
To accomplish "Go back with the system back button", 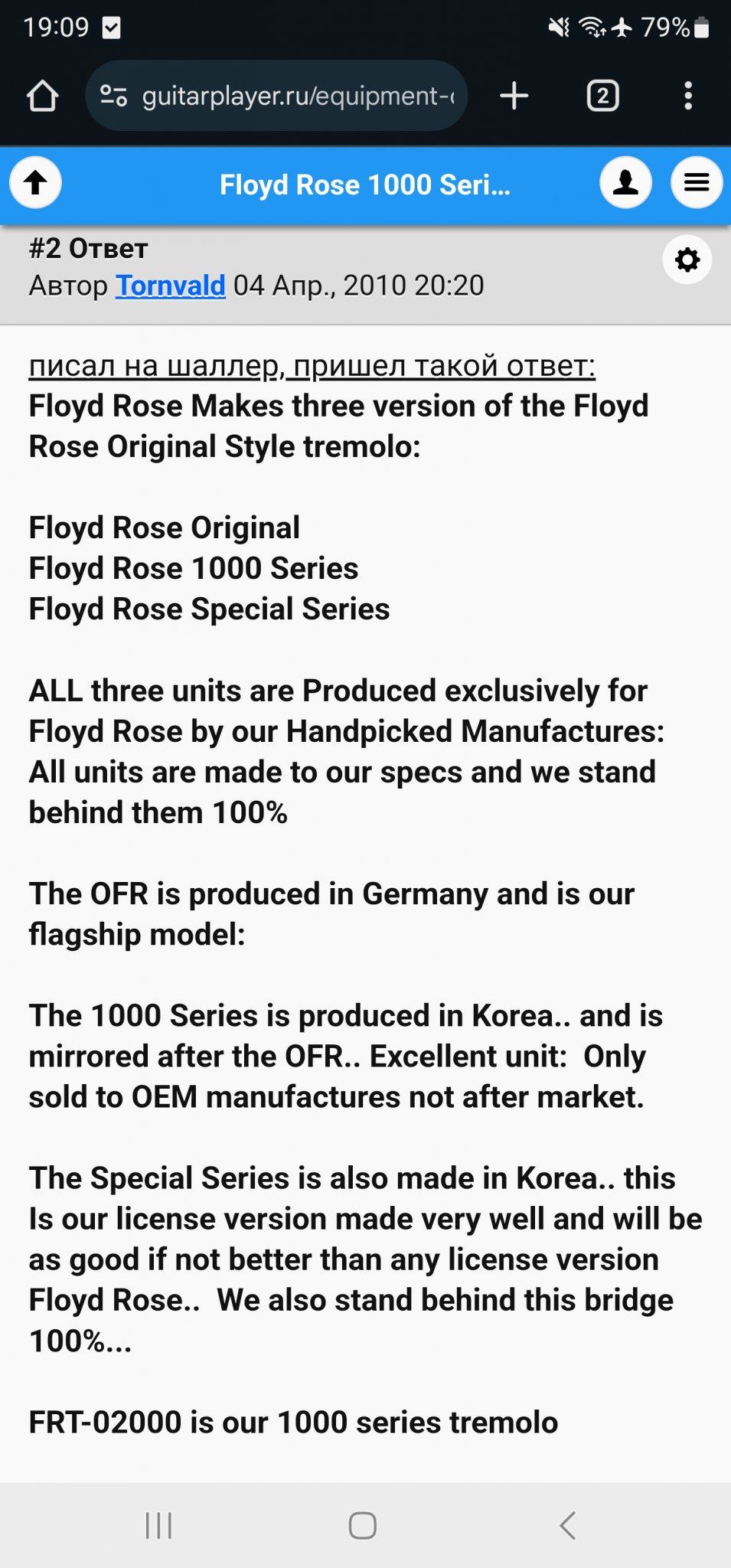I will click(567, 1525).
